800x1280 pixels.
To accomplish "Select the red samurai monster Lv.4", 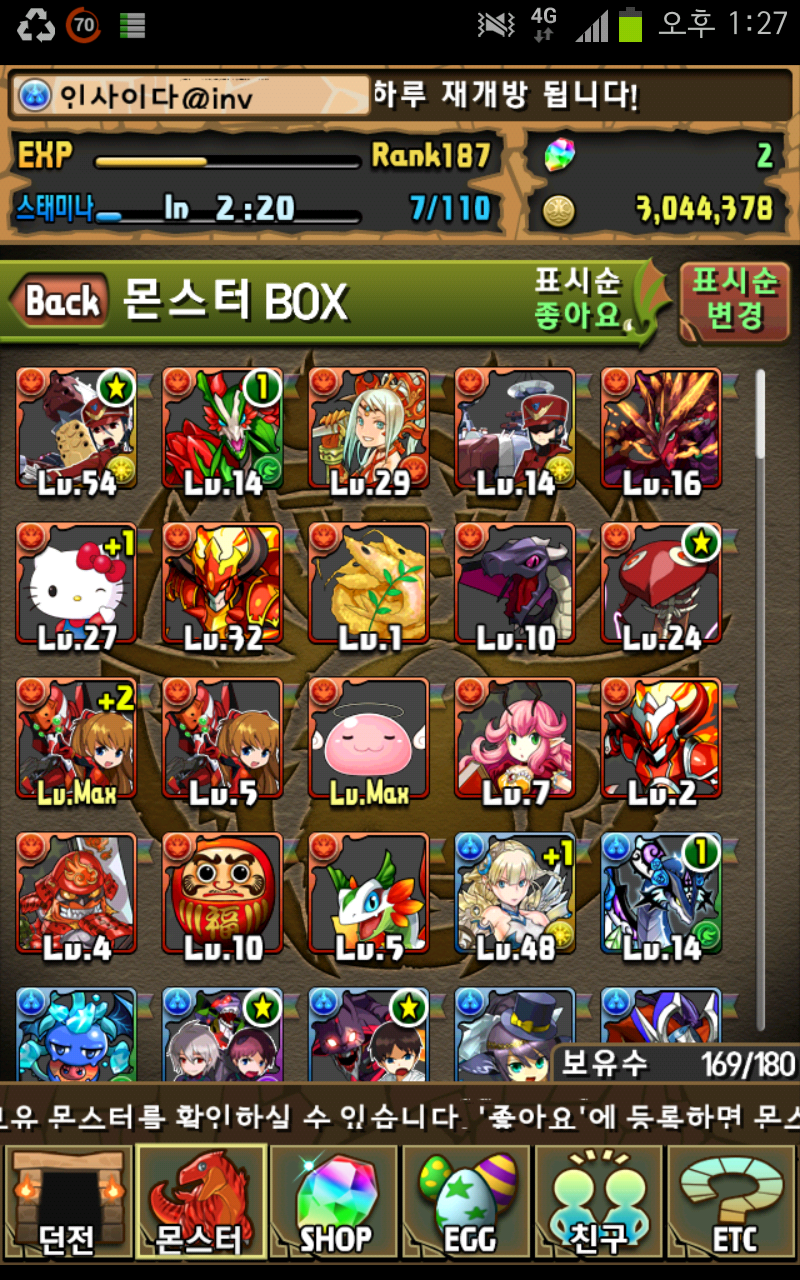I will (77, 895).
